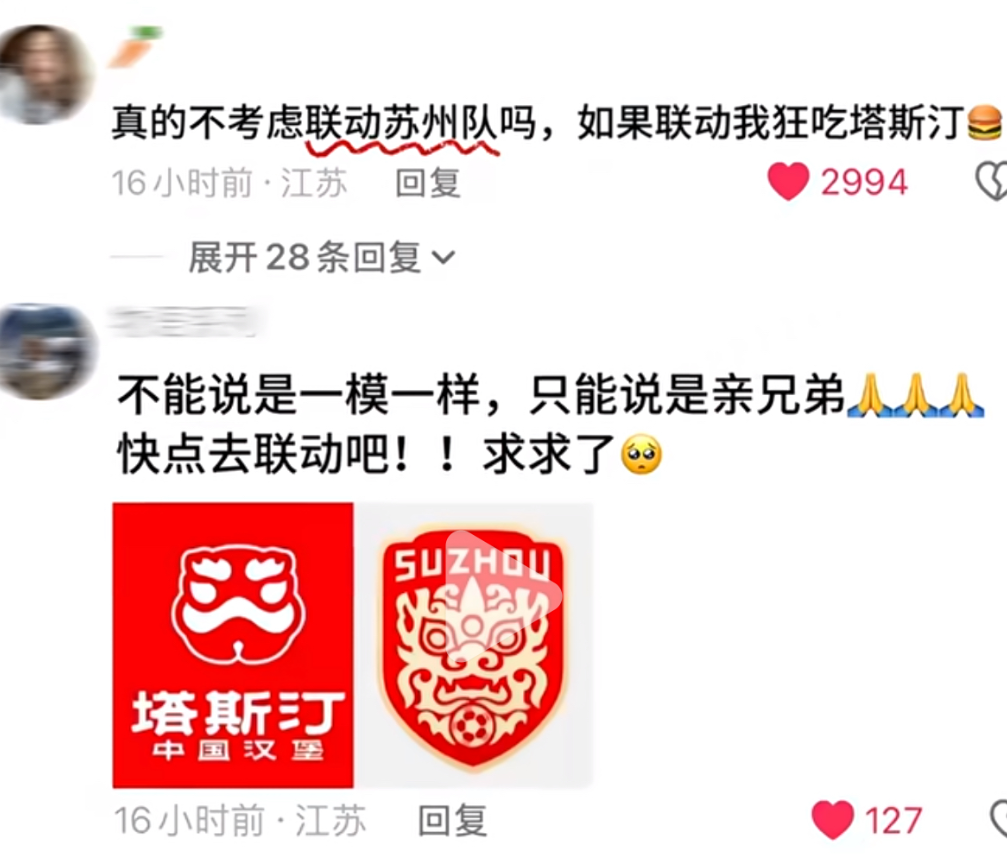Open the first commenter's avatar profile
This screenshot has width=1007, height=863.
pos(45,73)
